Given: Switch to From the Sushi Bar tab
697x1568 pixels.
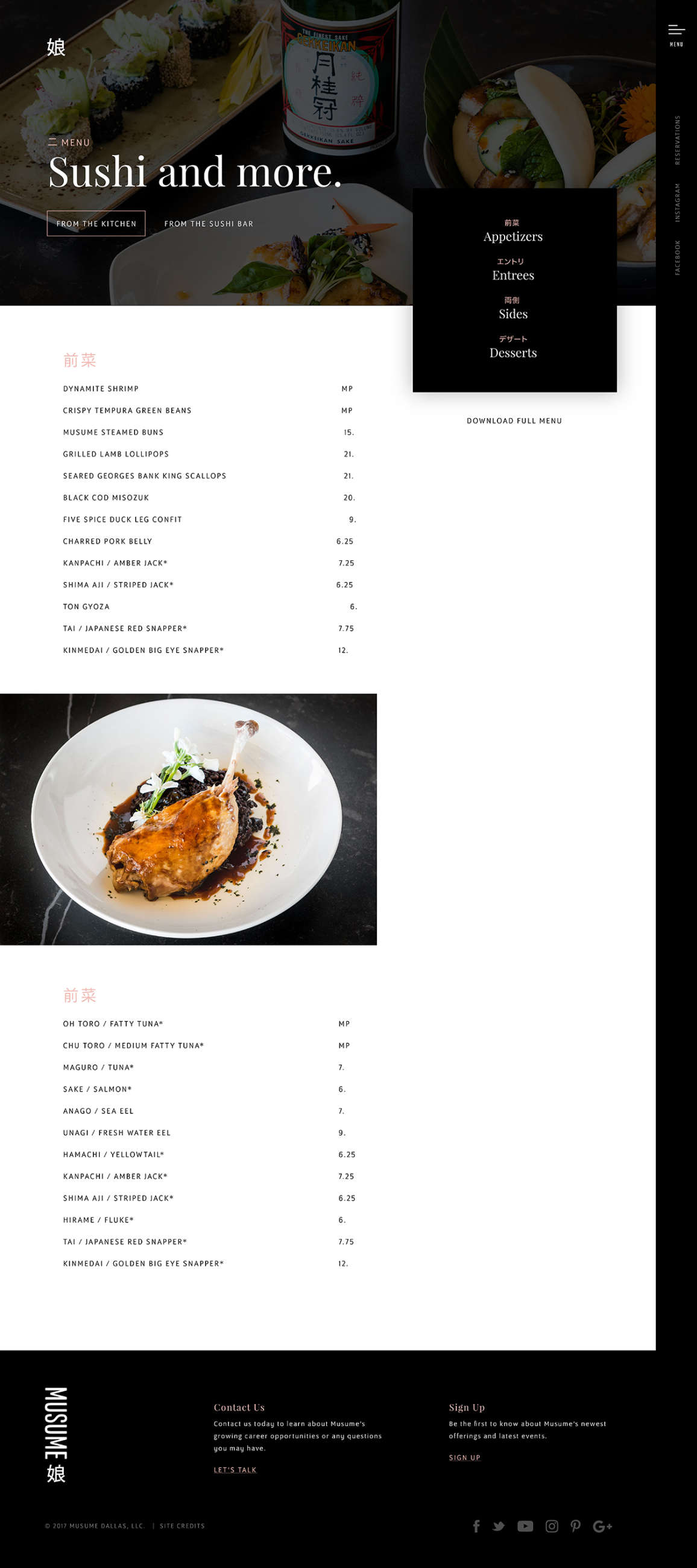Looking at the screenshot, I should (x=209, y=223).
